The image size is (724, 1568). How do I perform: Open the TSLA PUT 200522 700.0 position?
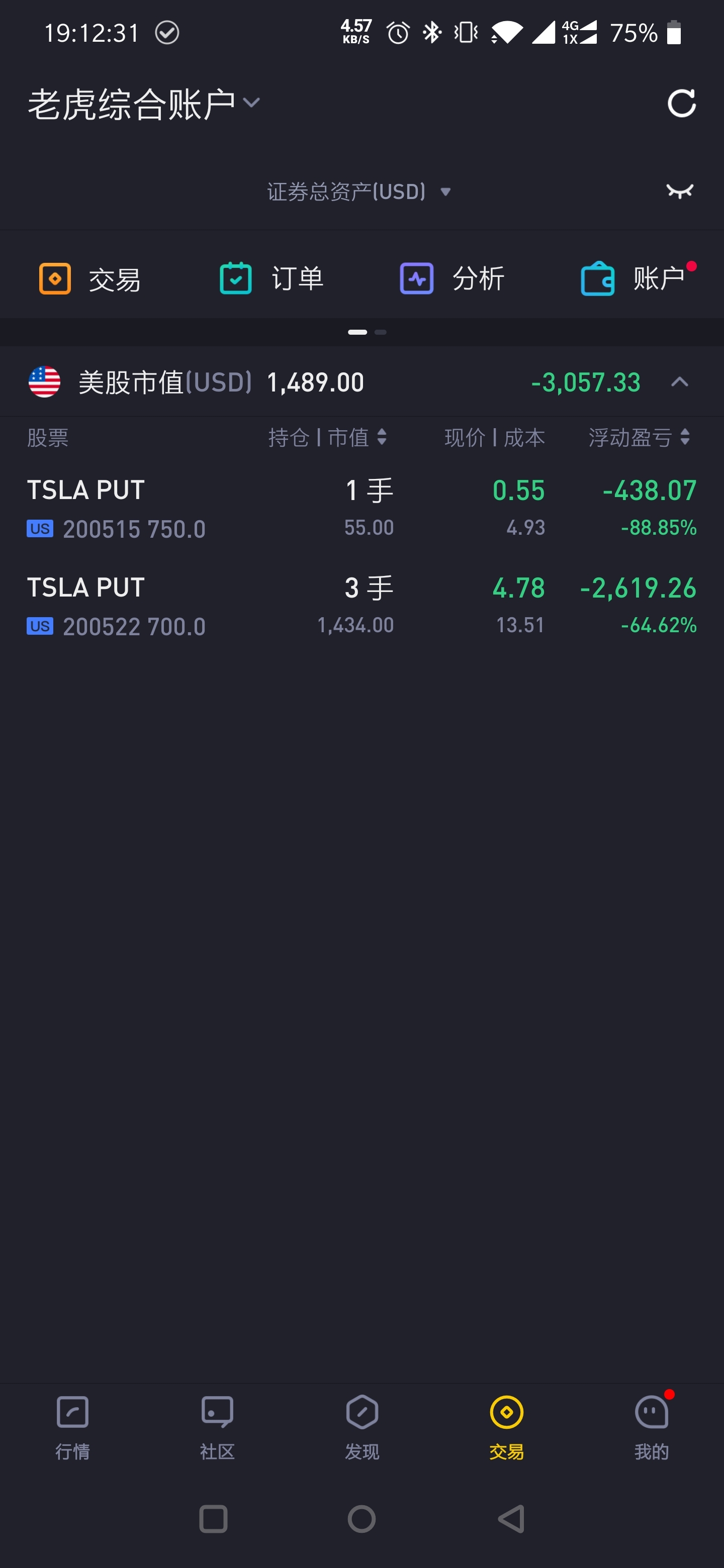[361, 606]
